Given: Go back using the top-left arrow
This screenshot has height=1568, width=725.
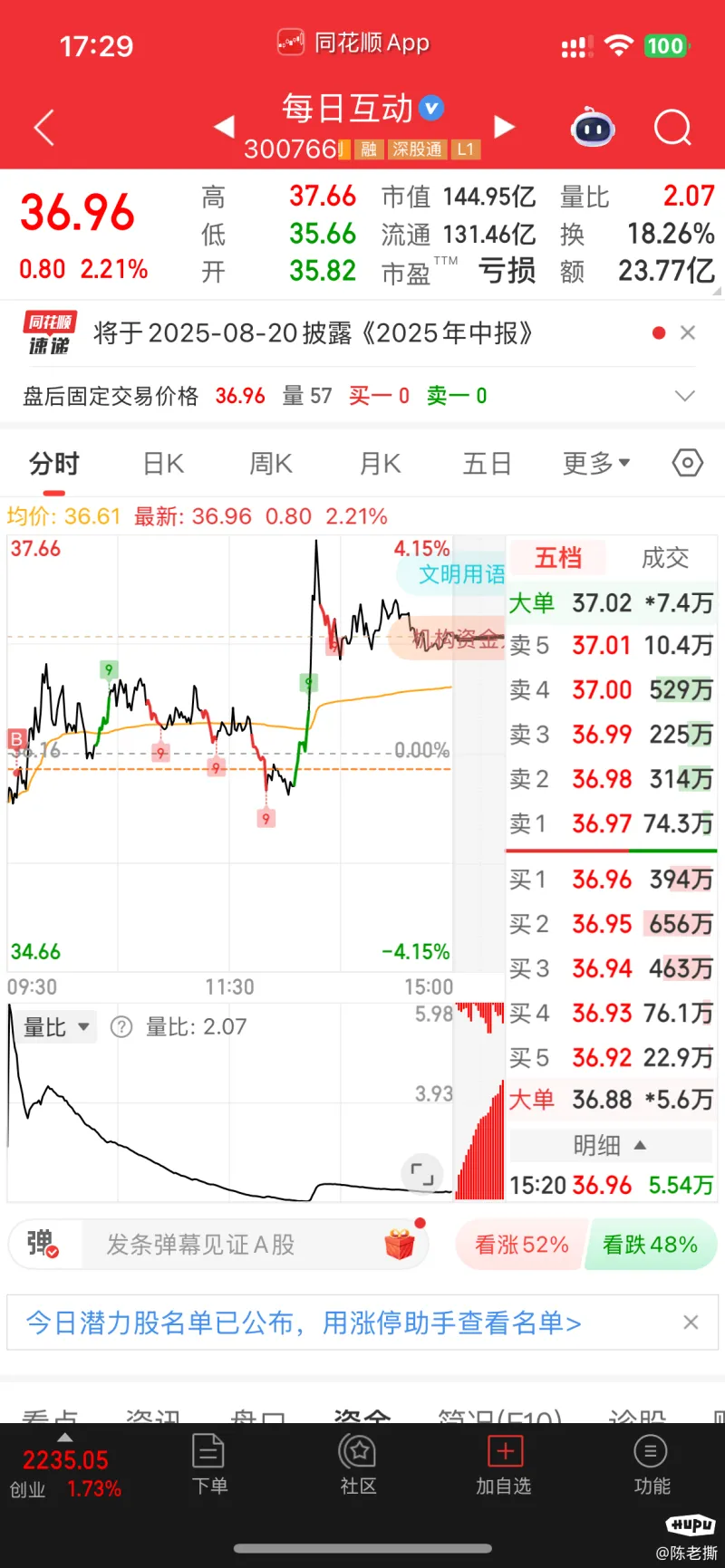Looking at the screenshot, I should coord(44,128).
